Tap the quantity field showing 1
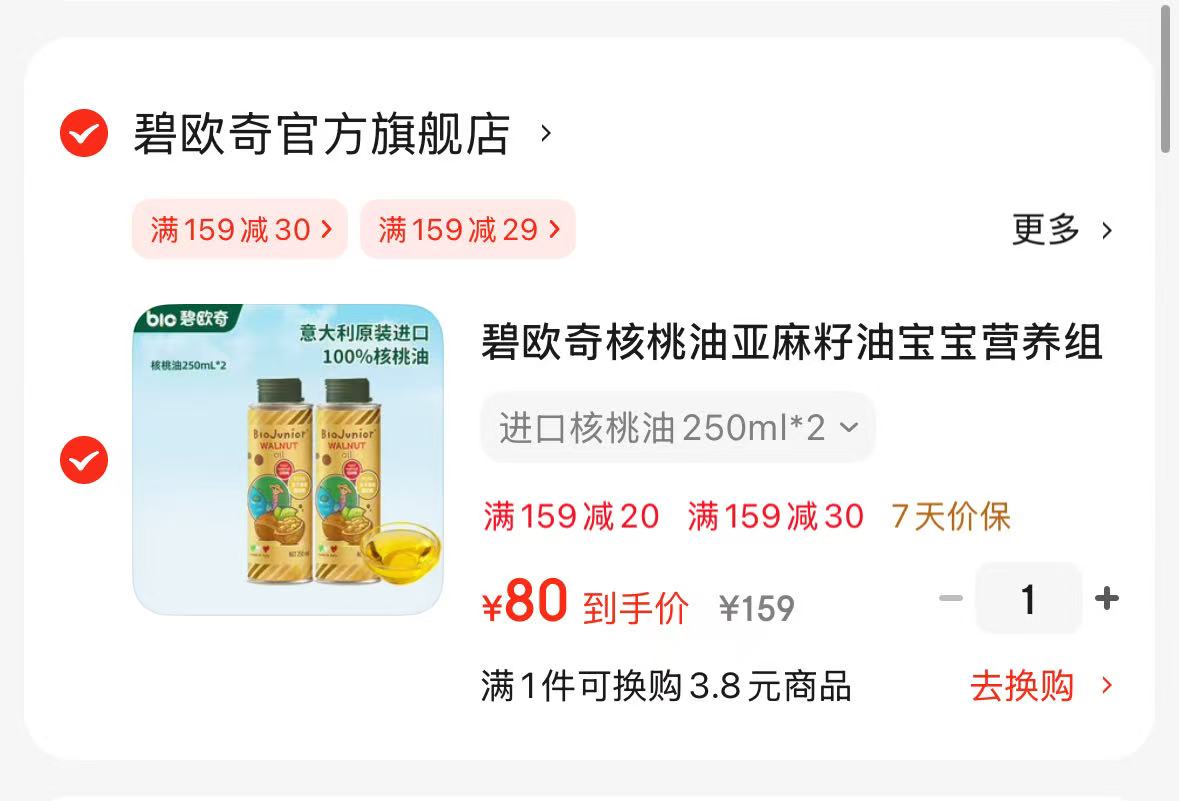 pyautogui.click(x=1028, y=599)
